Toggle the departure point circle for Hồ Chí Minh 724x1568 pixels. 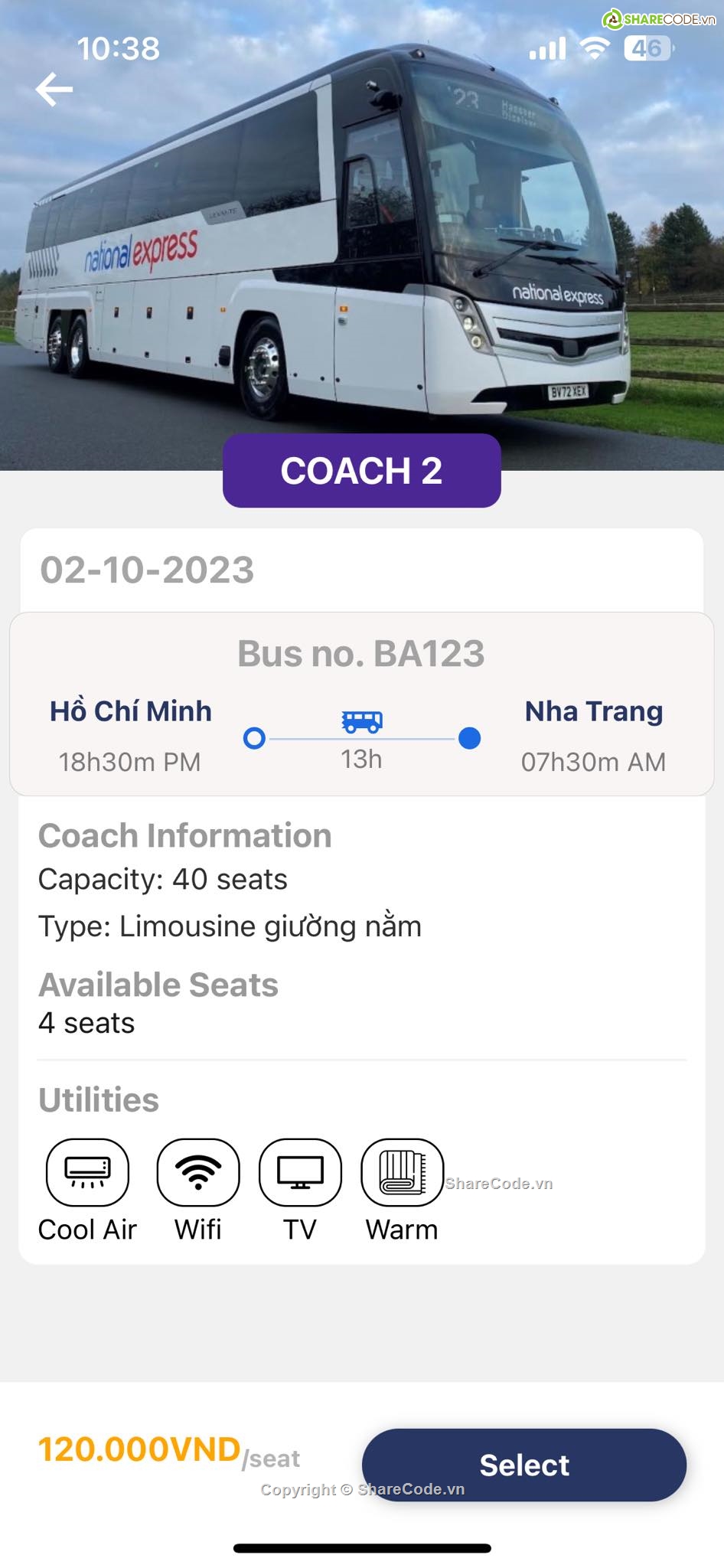click(x=253, y=737)
